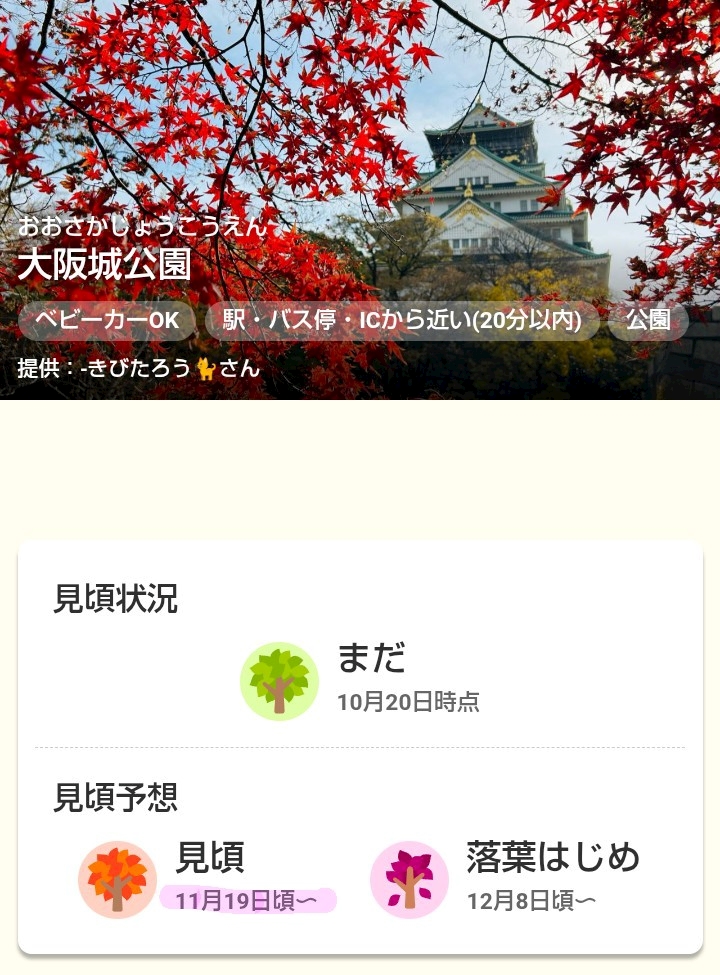
Task: Open the 公園 category chip
Action: (648, 320)
